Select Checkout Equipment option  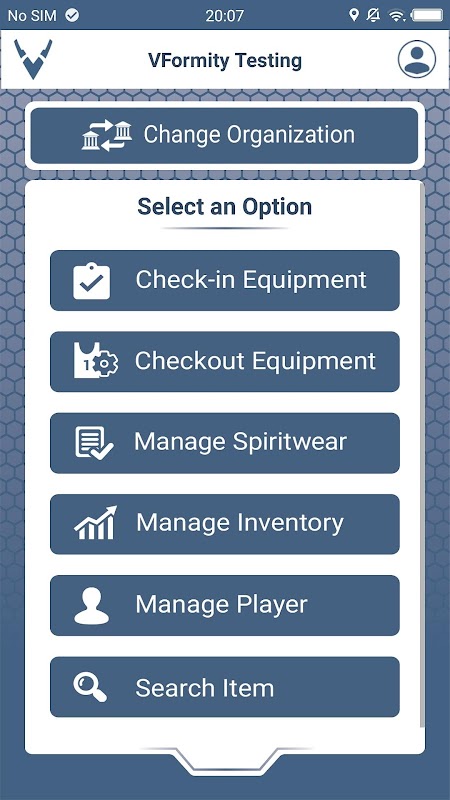point(224,362)
